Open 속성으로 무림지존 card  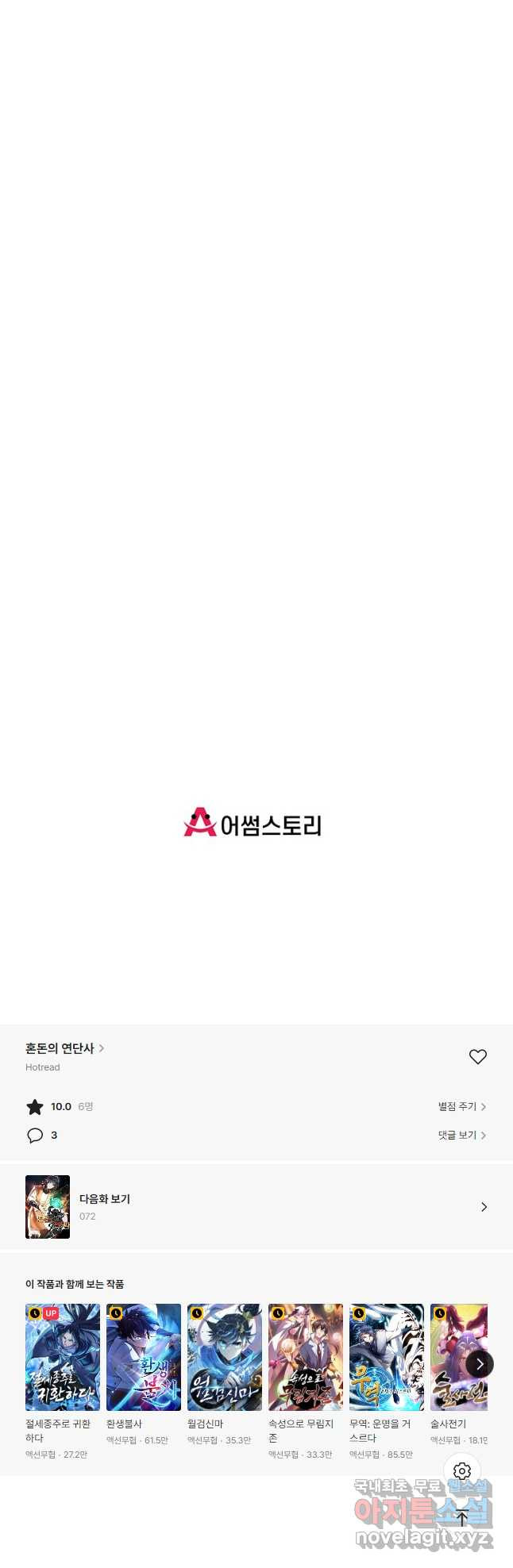[306, 1356]
